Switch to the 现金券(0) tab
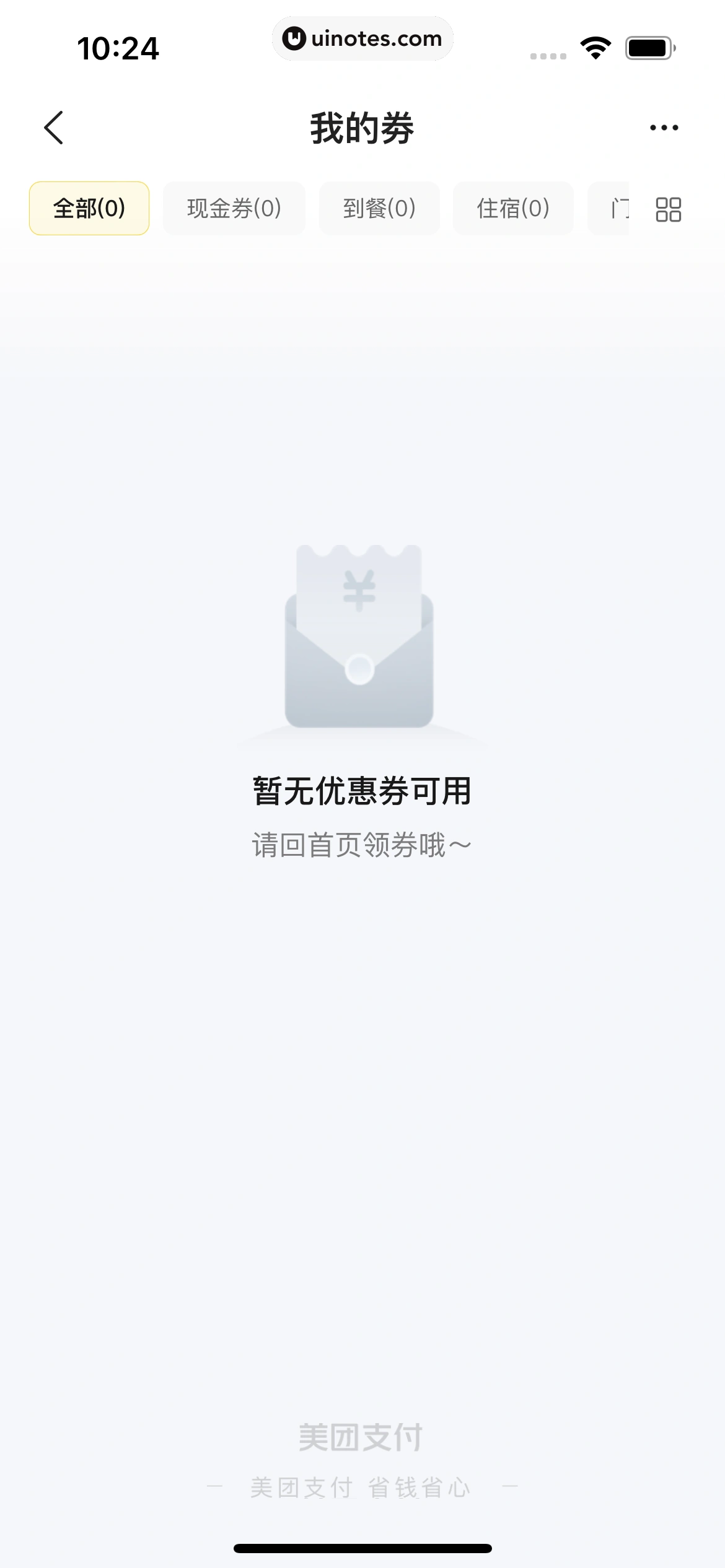The height and width of the screenshot is (1568, 725). click(x=234, y=208)
